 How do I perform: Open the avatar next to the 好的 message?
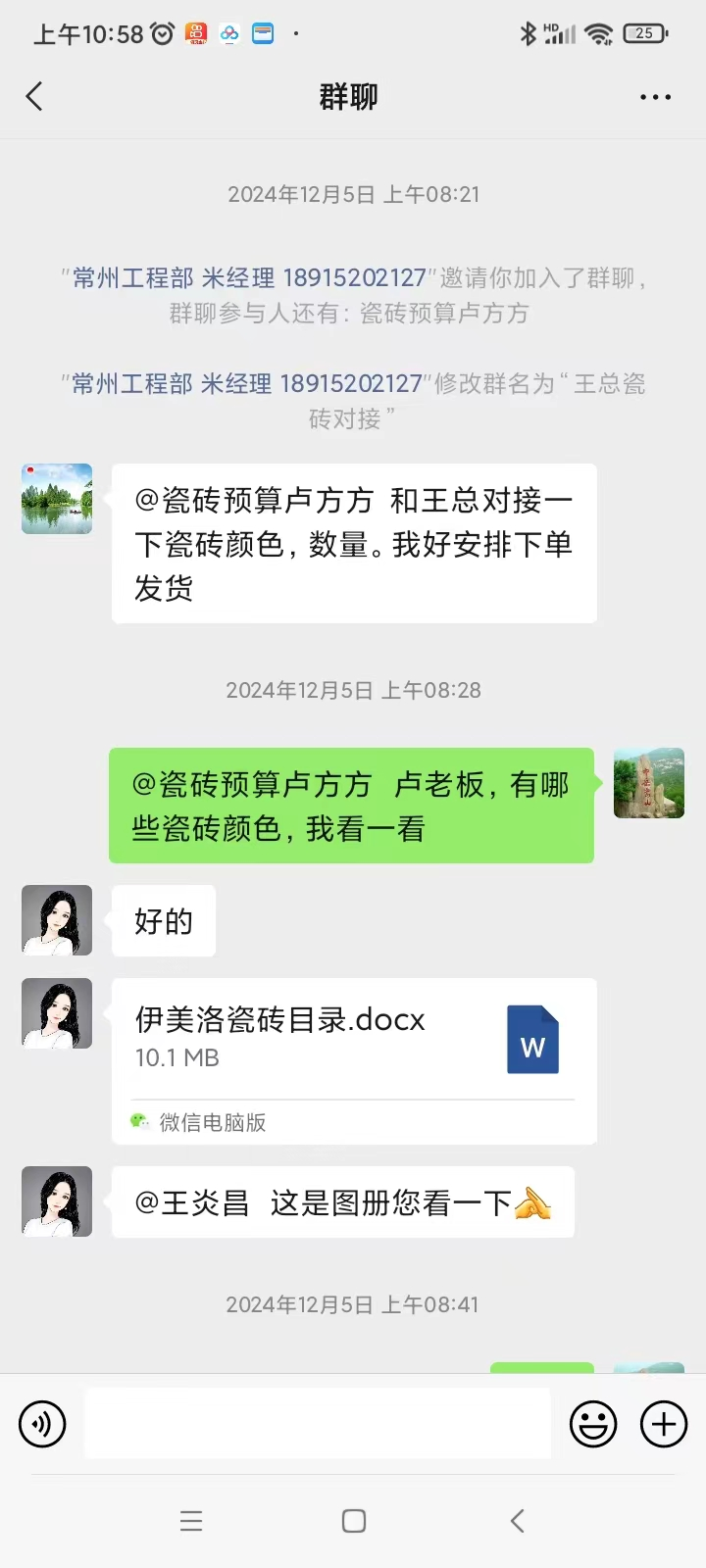point(57,920)
